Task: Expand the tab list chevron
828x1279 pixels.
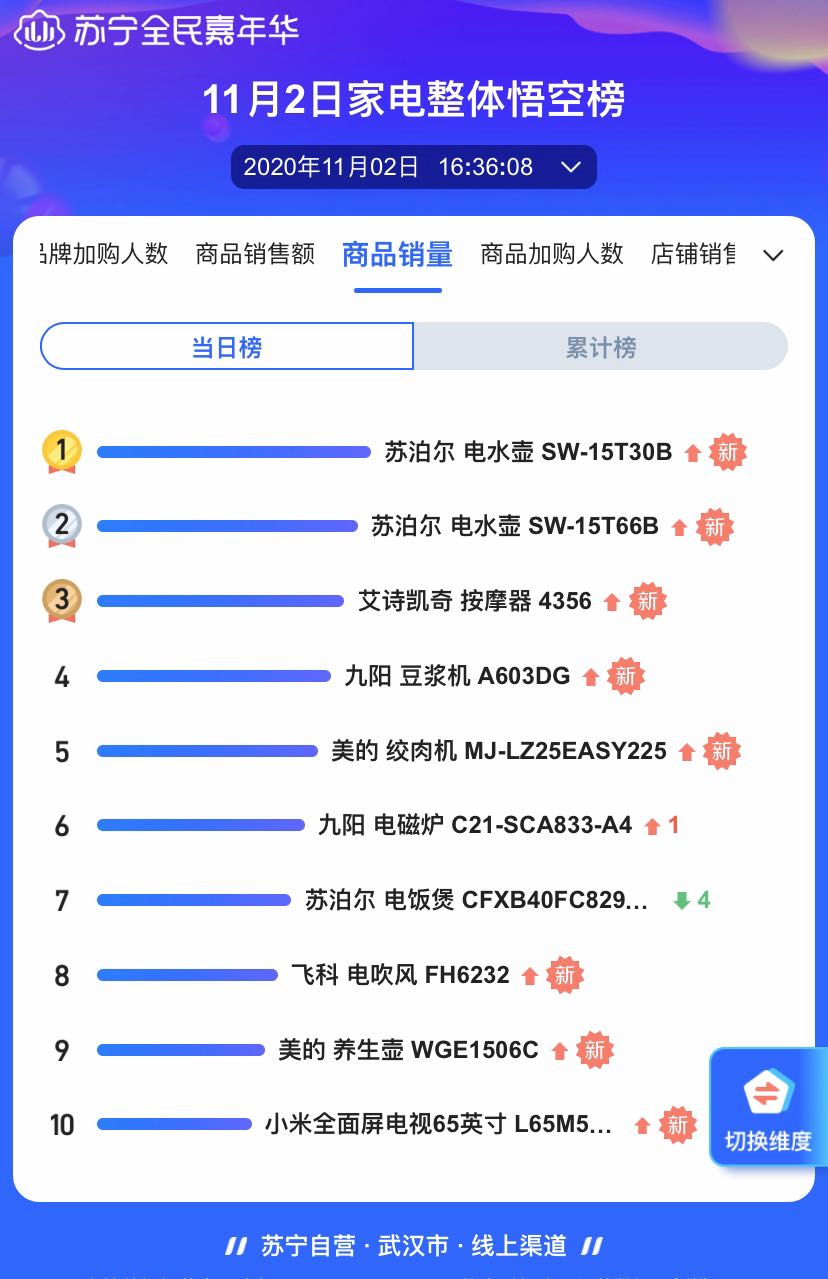Action: (772, 255)
